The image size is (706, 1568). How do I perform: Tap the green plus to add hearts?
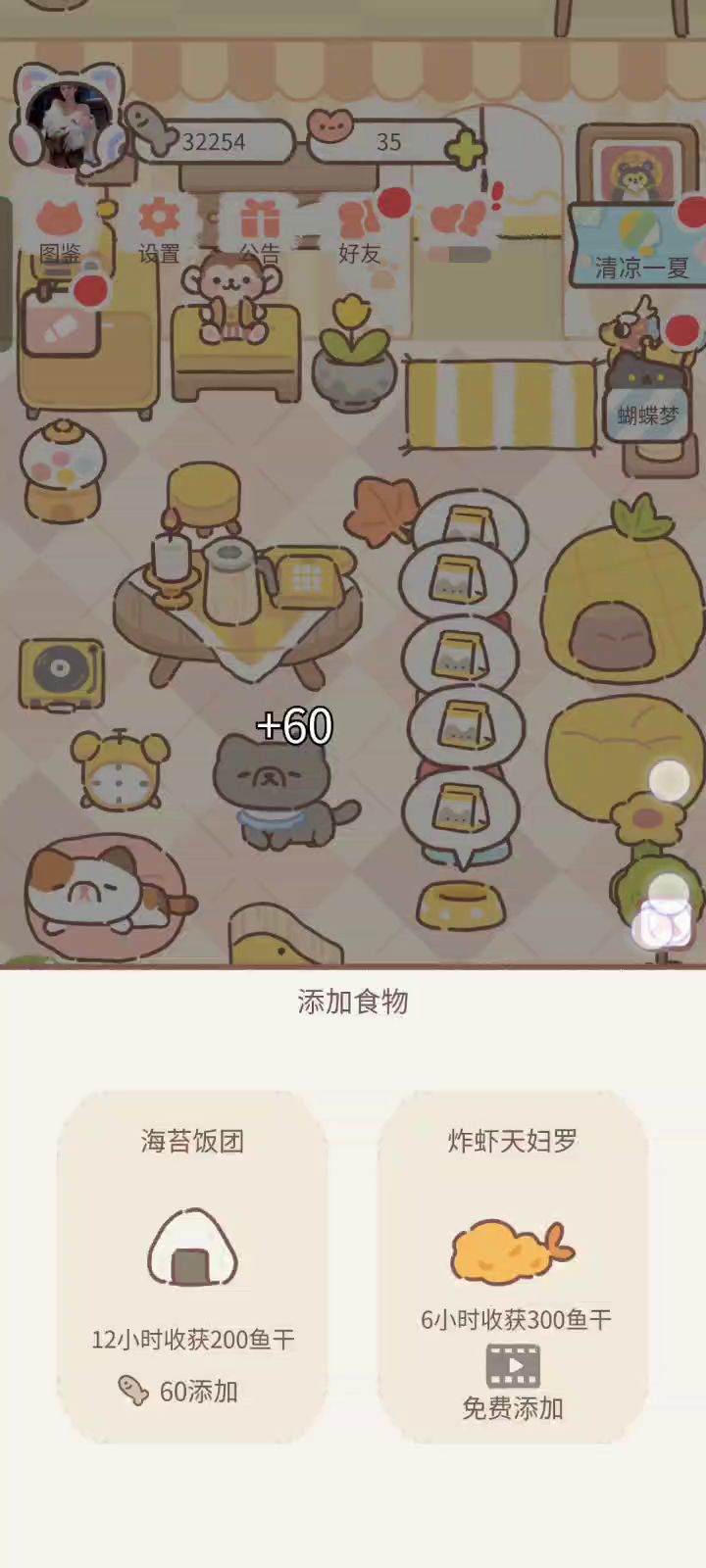click(465, 150)
